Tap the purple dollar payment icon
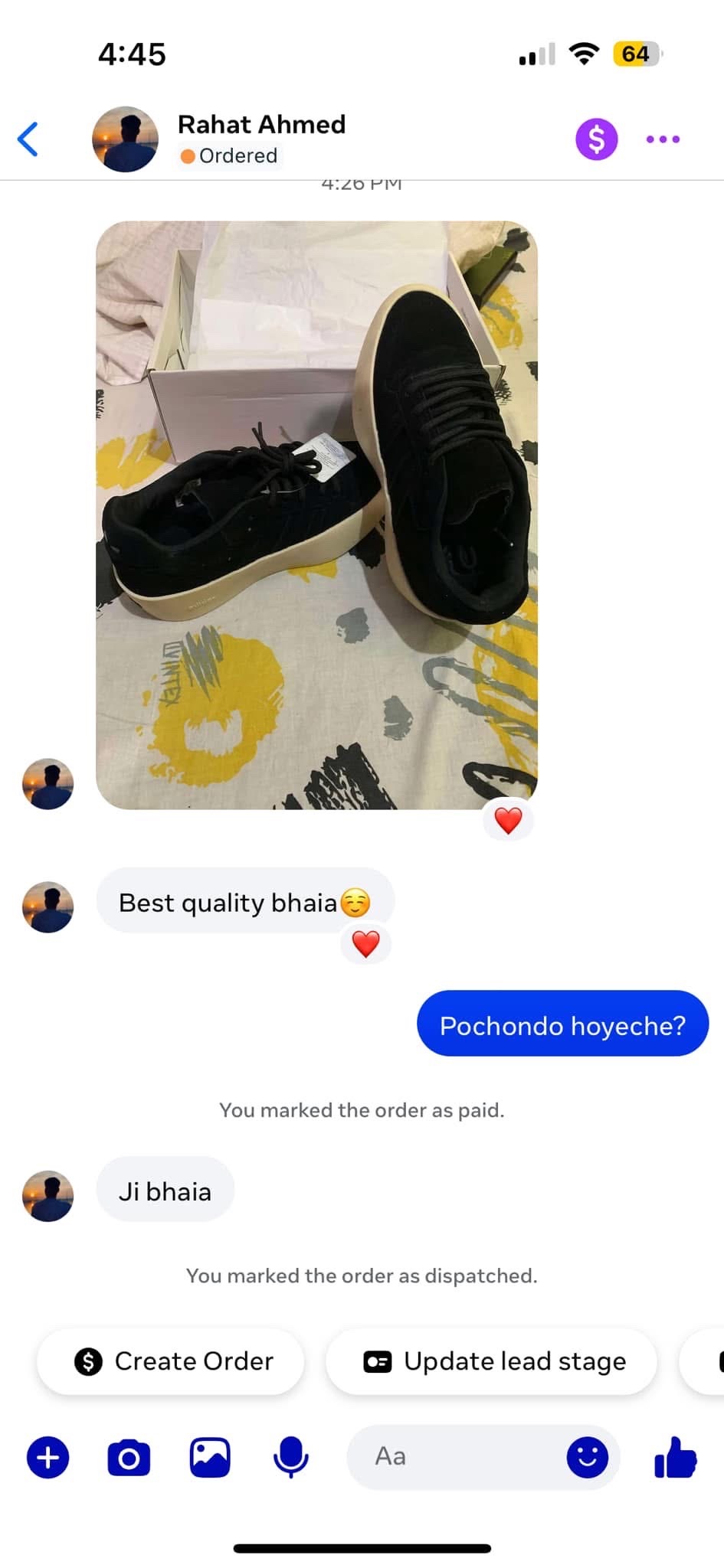This screenshot has height=1568, width=724. point(596,139)
